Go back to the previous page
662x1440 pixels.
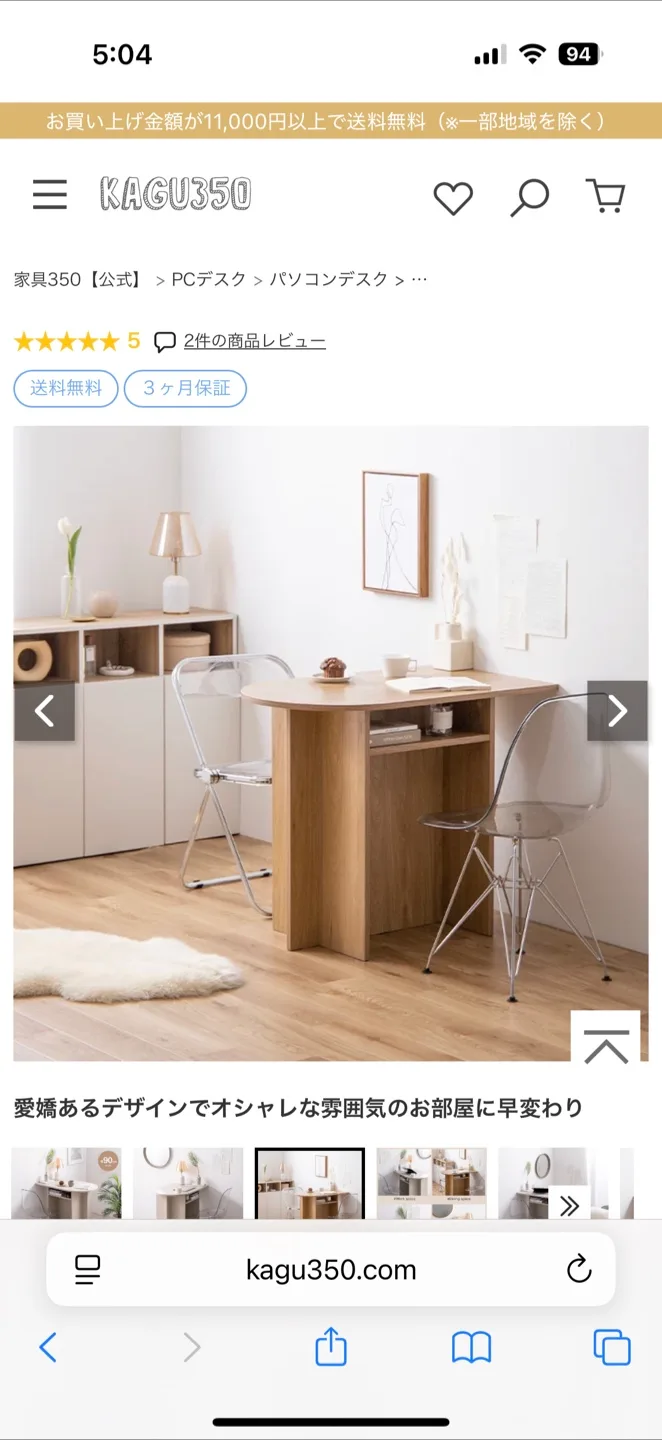click(48, 1348)
